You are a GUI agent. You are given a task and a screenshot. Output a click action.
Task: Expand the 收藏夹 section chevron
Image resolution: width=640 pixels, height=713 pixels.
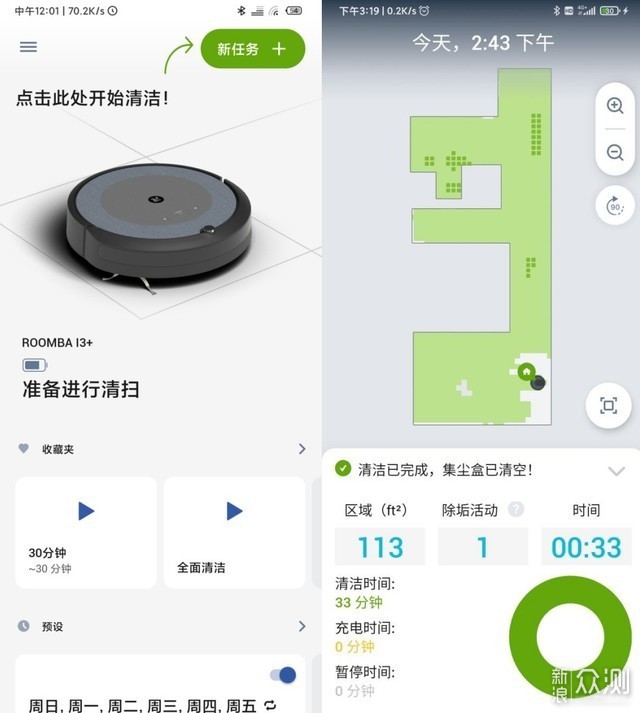click(x=302, y=449)
